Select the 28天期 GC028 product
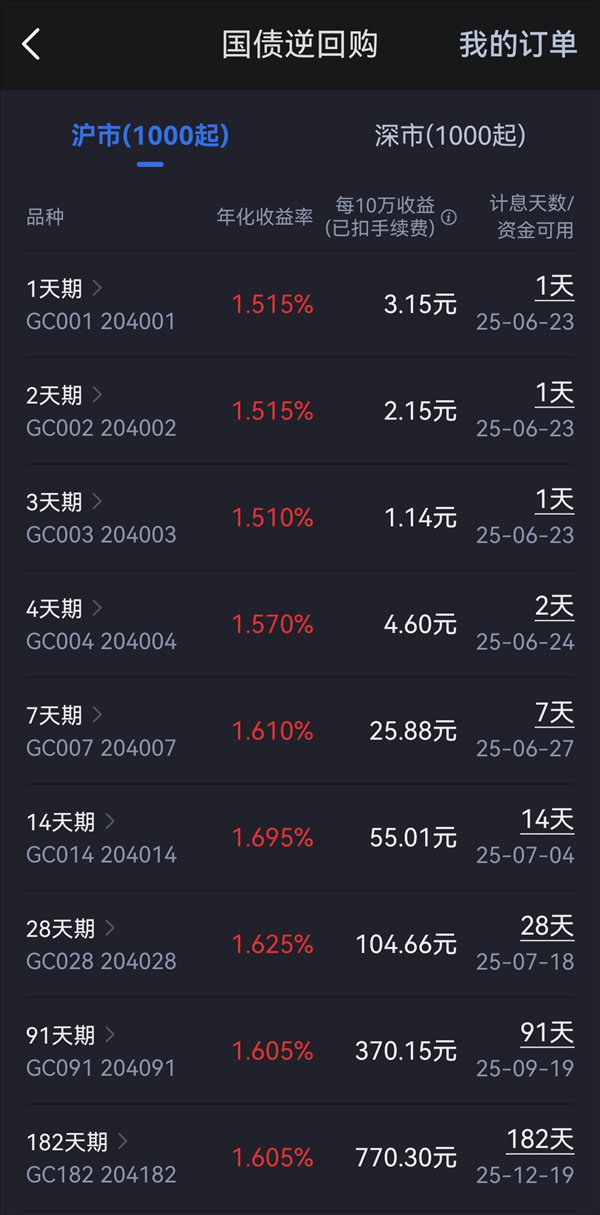This screenshot has width=600, height=1215. pos(300,945)
